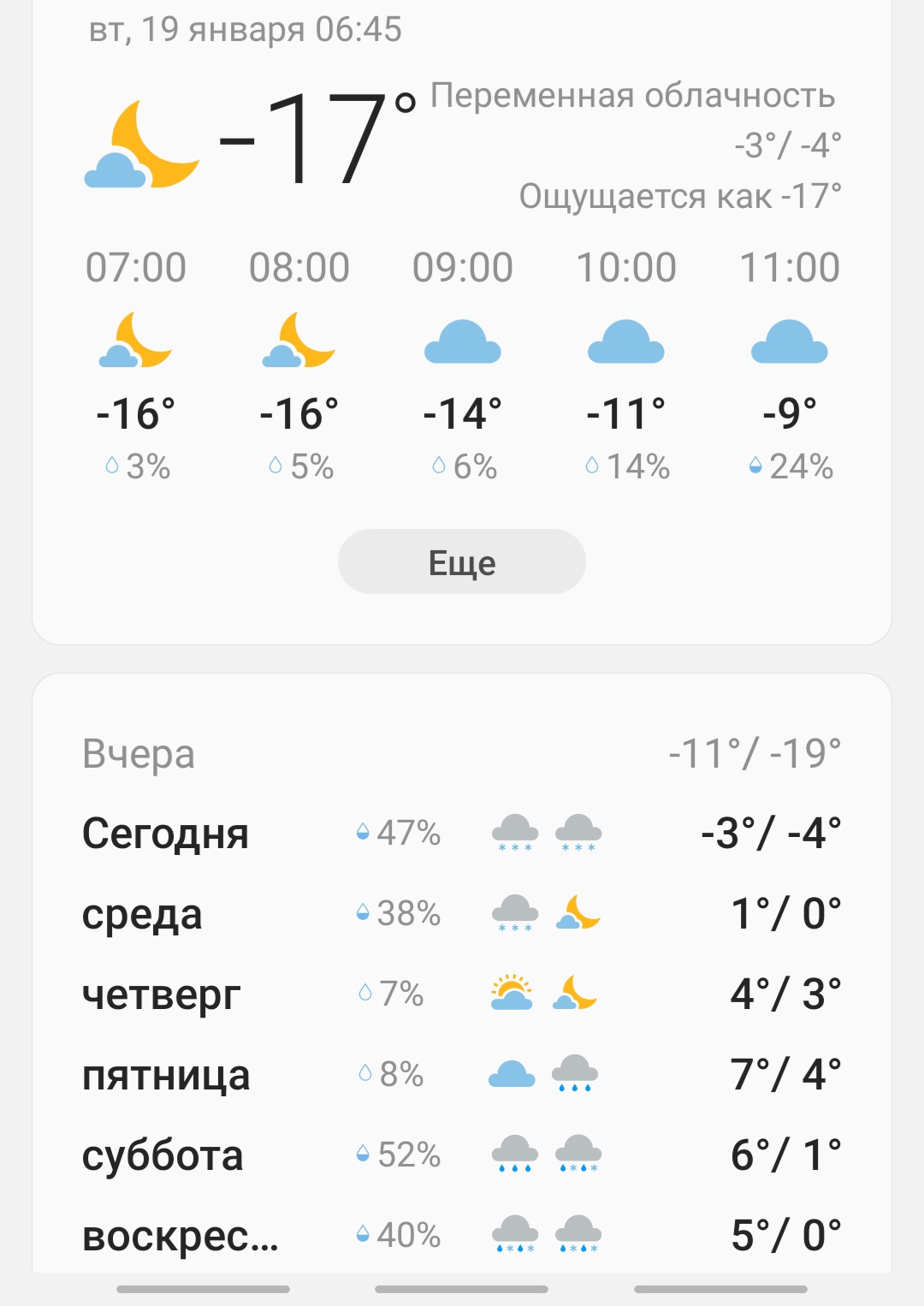View the четверг forecast details

pyautogui.click(x=462, y=994)
